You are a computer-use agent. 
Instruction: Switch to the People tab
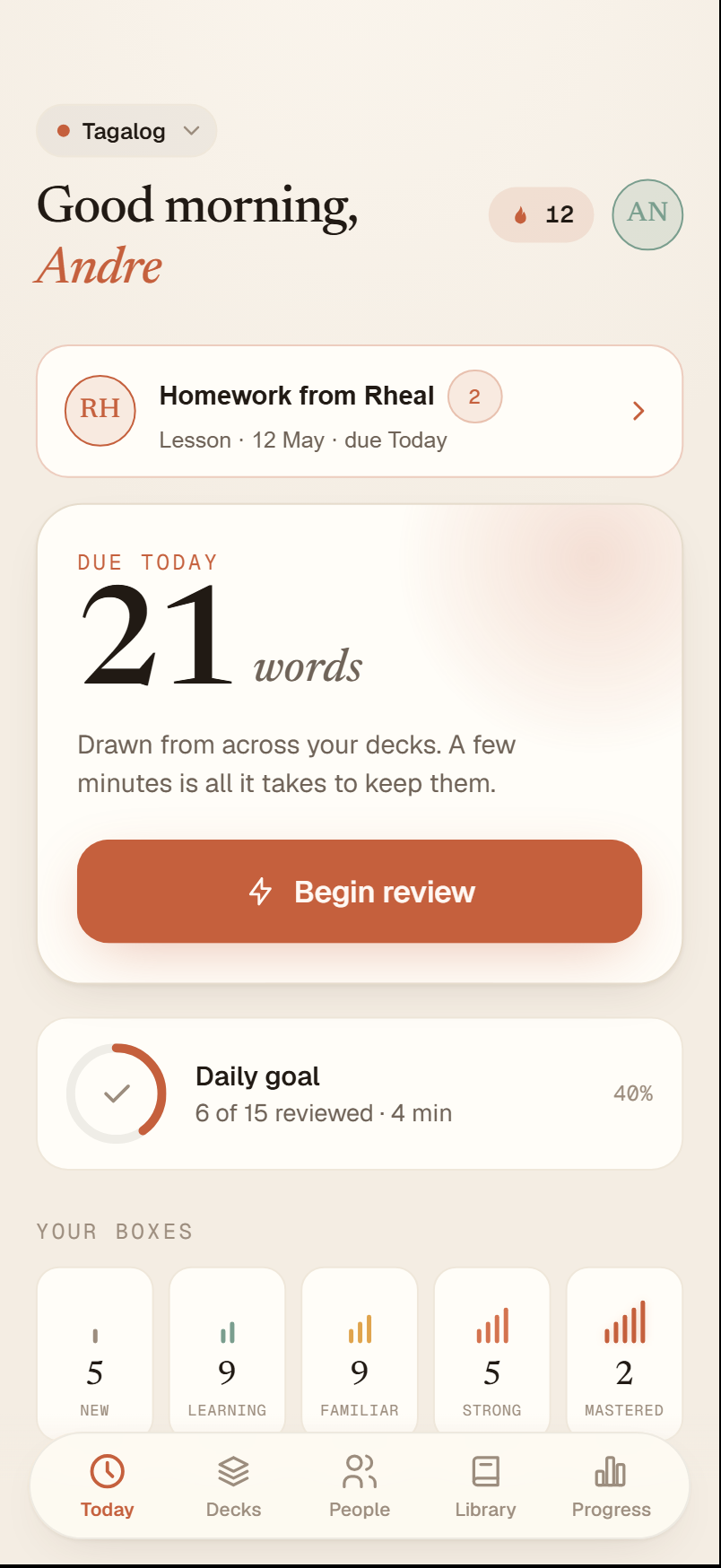point(360,1486)
